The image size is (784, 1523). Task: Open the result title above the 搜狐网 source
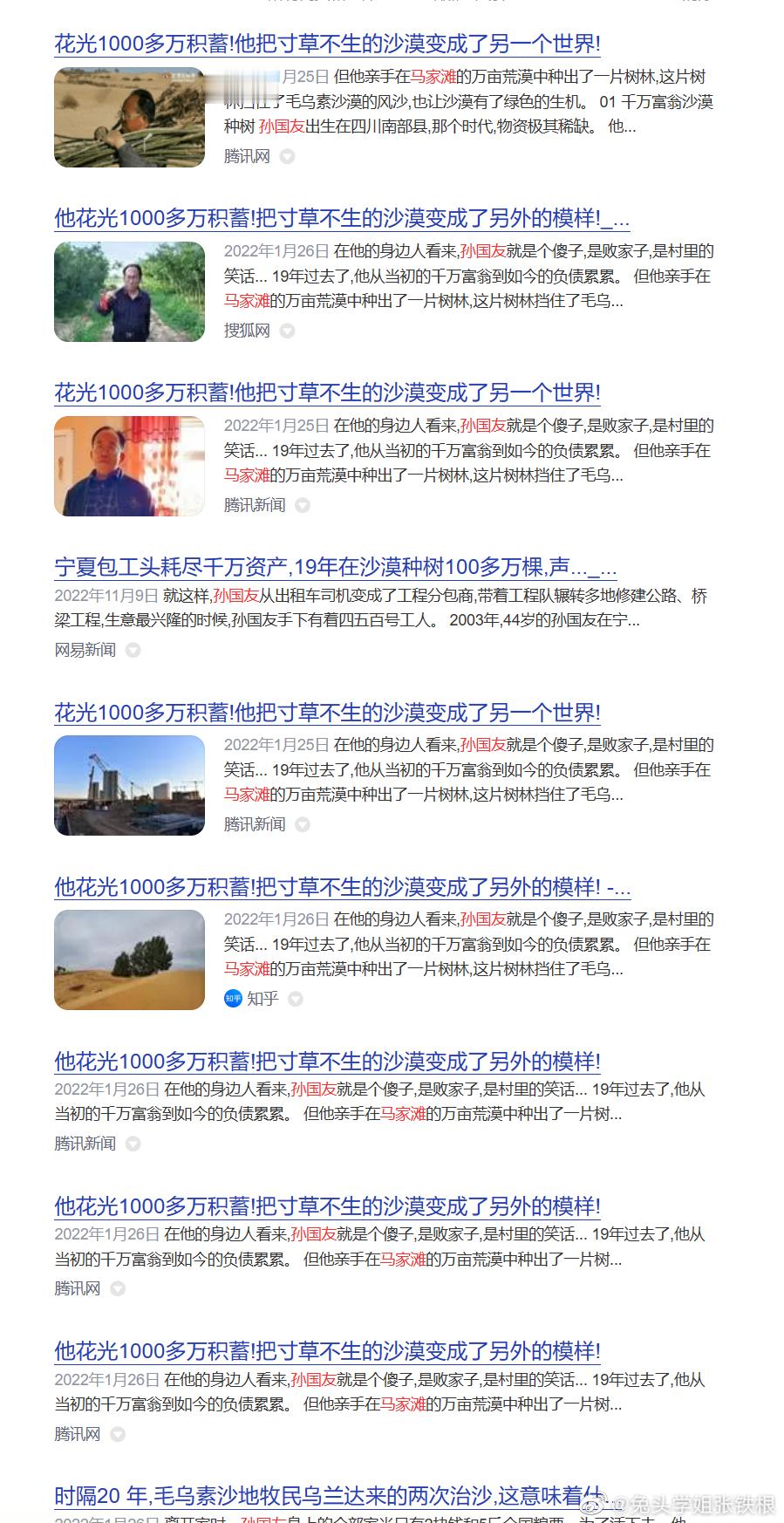(341, 218)
